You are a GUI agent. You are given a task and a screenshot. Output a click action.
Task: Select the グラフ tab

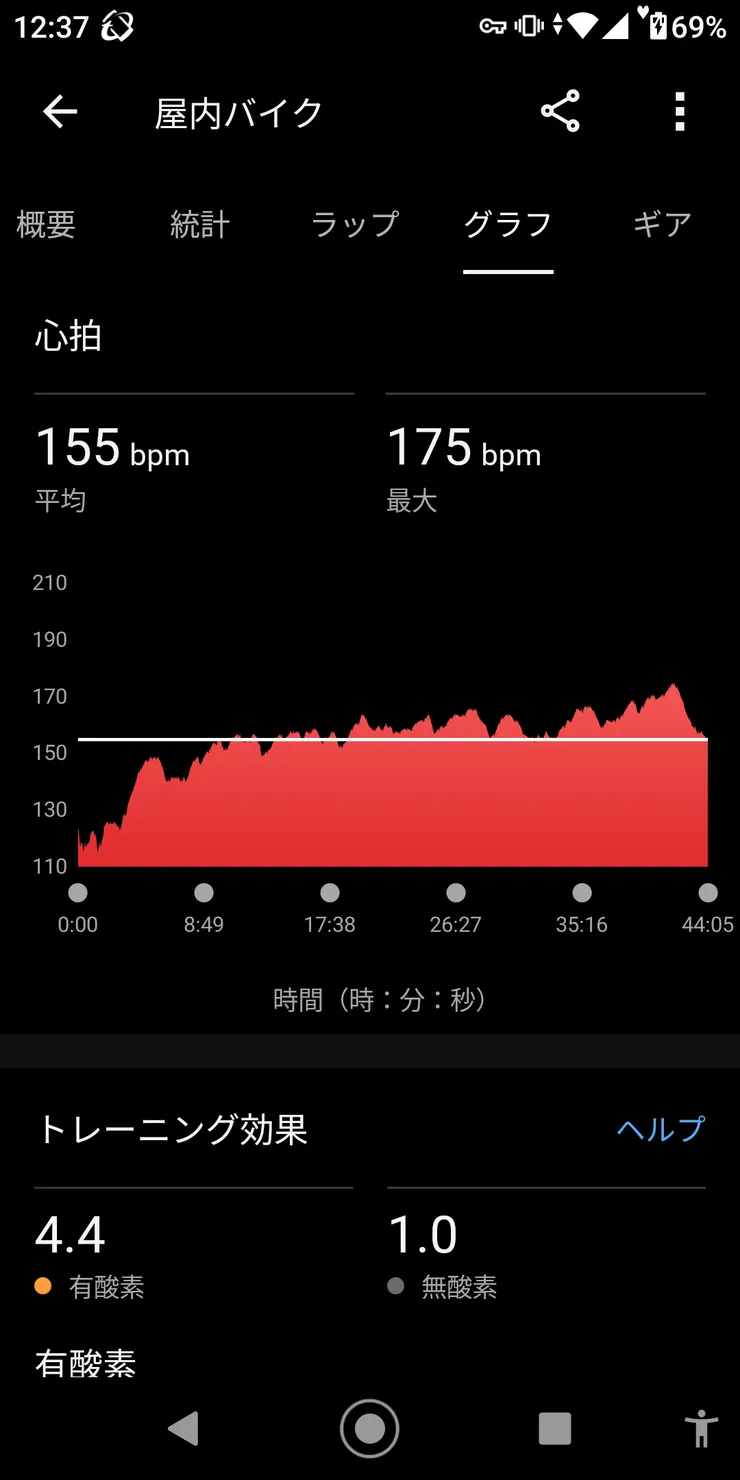coord(508,225)
